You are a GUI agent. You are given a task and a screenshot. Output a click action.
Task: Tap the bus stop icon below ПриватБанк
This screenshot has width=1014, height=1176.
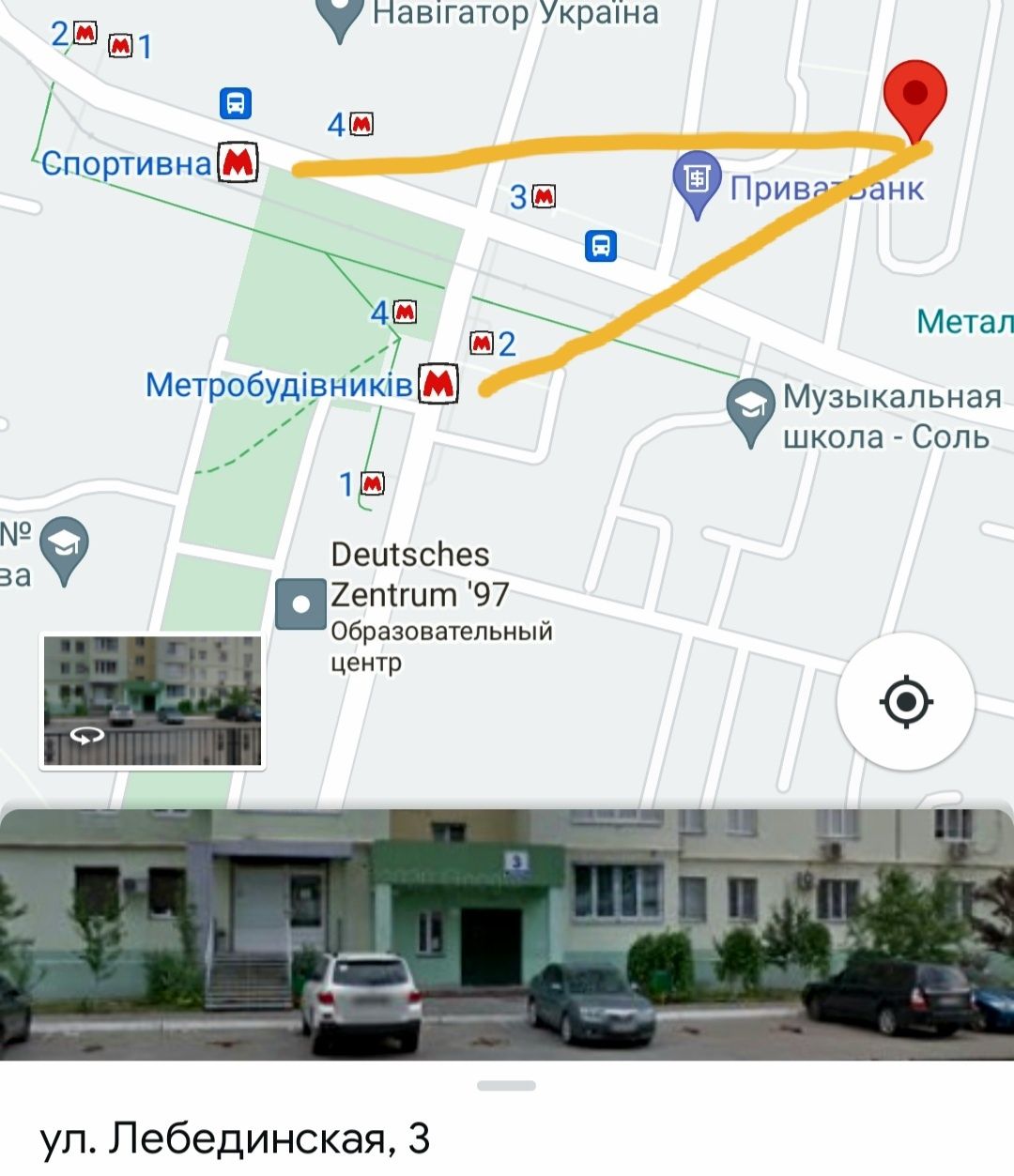click(x=601, y=246)
